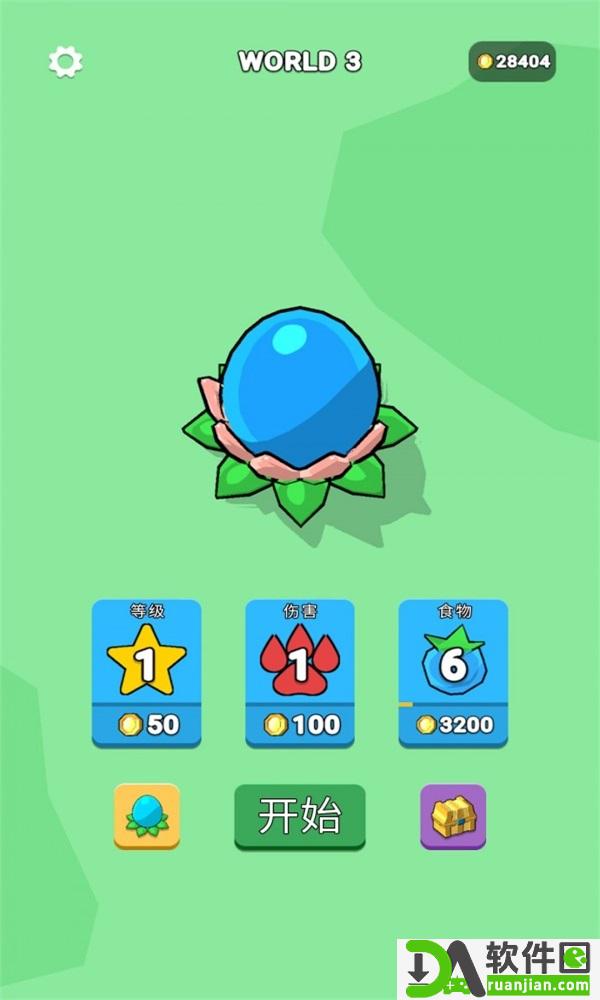Open the treasure chest button
This screenshot has height=1000, width=600.
tap(453, 816)
